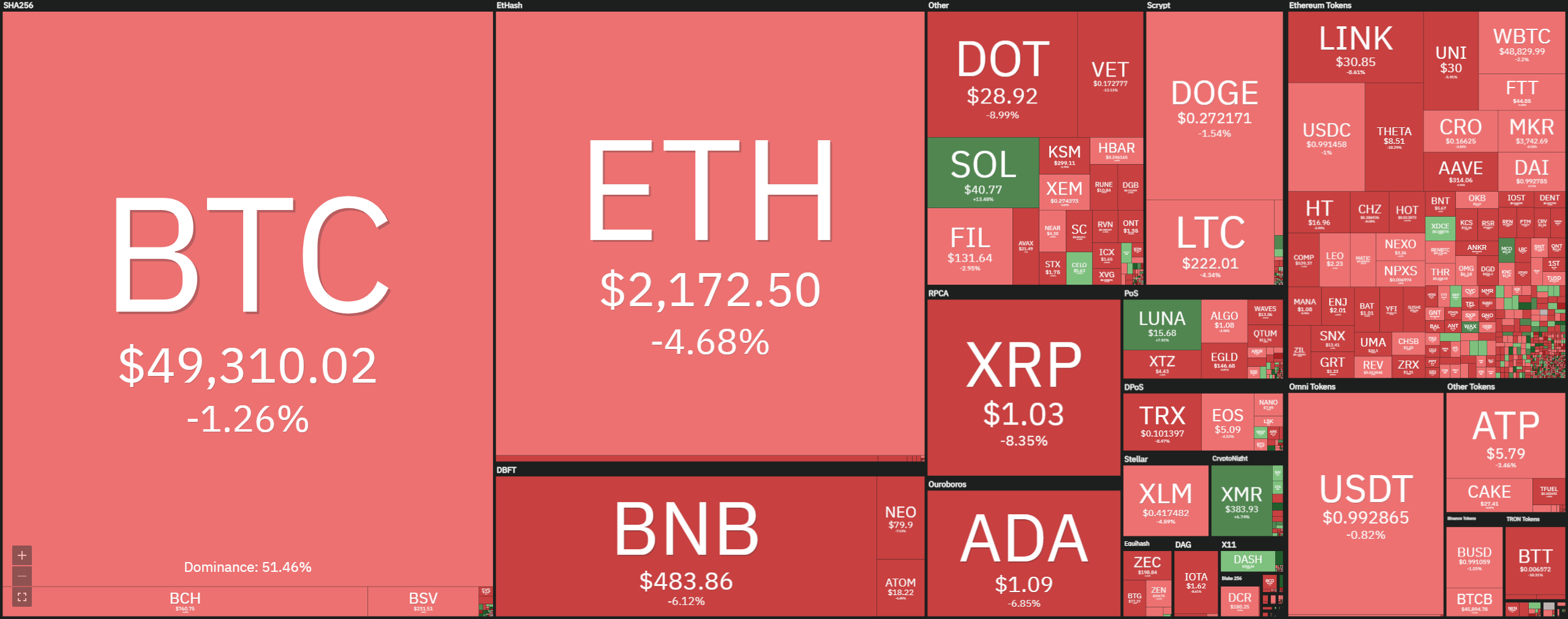Open the ETH tile
The image size is (1568, 619).
tap(709, 245)
